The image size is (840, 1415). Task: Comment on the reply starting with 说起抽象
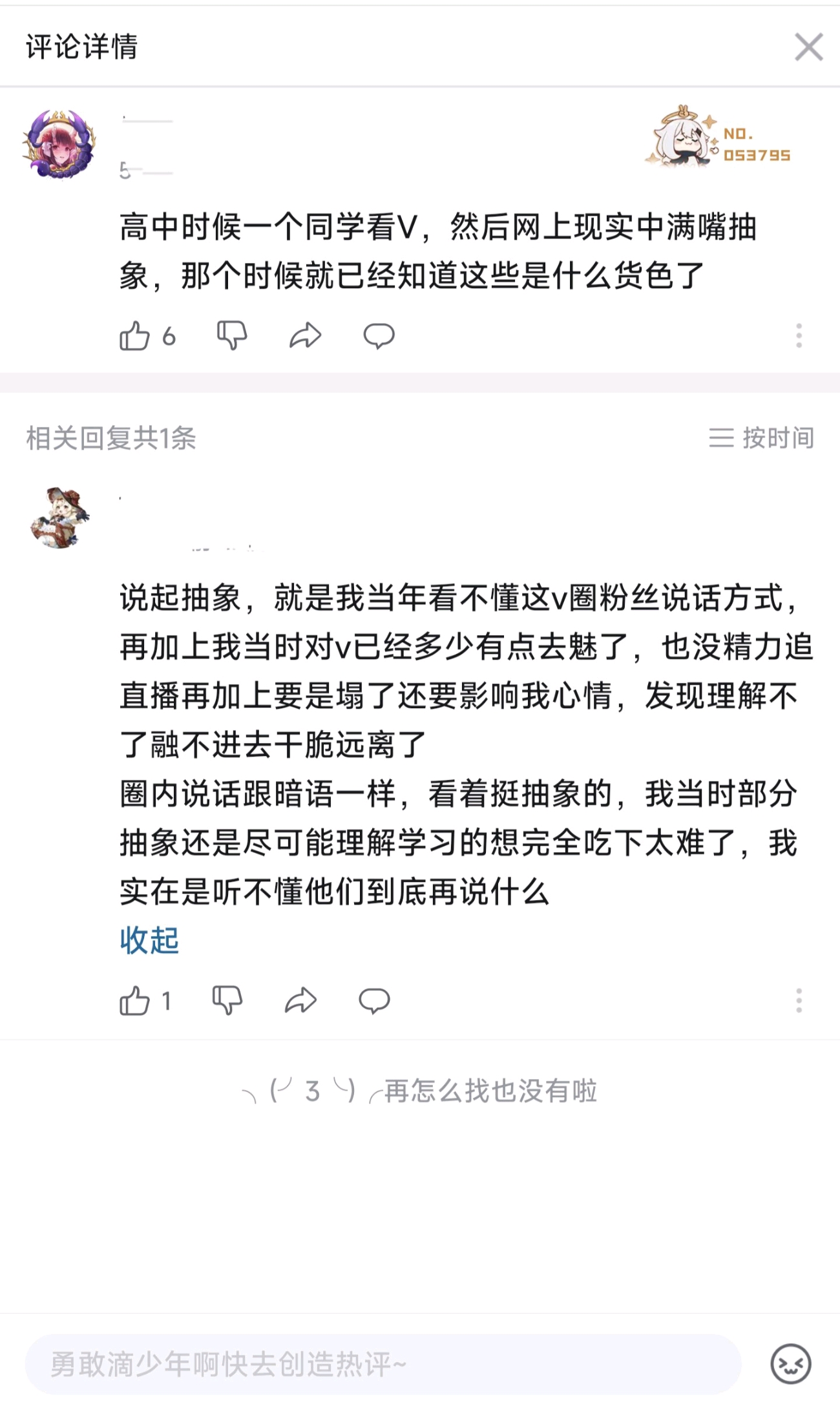click(x=374, y=1000)
